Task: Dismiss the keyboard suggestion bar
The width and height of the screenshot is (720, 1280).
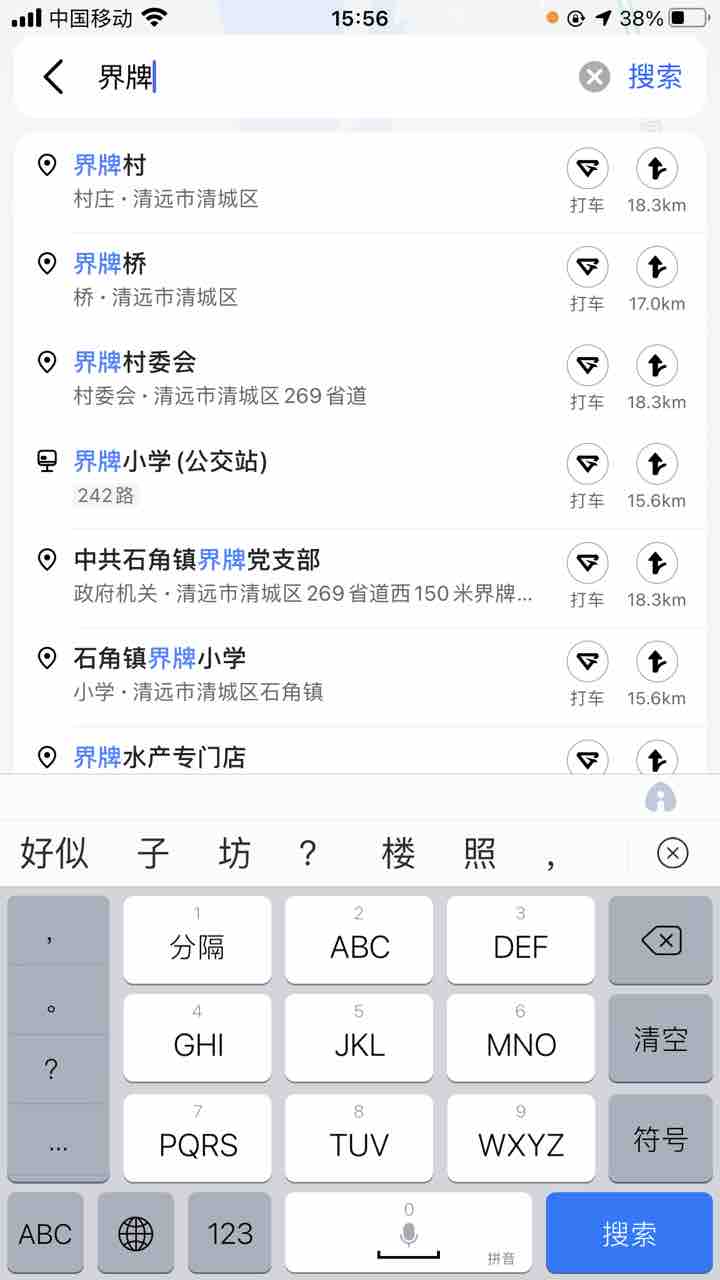Action: click(673, 853)
